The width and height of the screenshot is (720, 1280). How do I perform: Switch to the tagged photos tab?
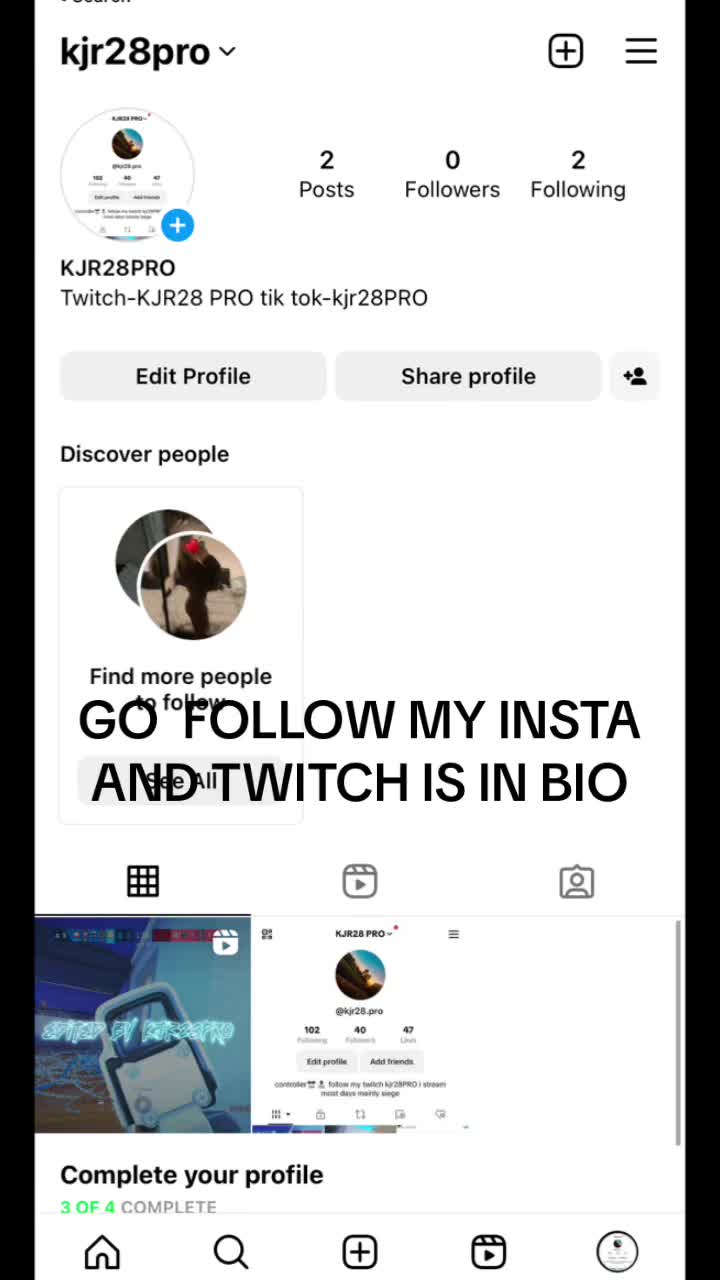[576, 881]
